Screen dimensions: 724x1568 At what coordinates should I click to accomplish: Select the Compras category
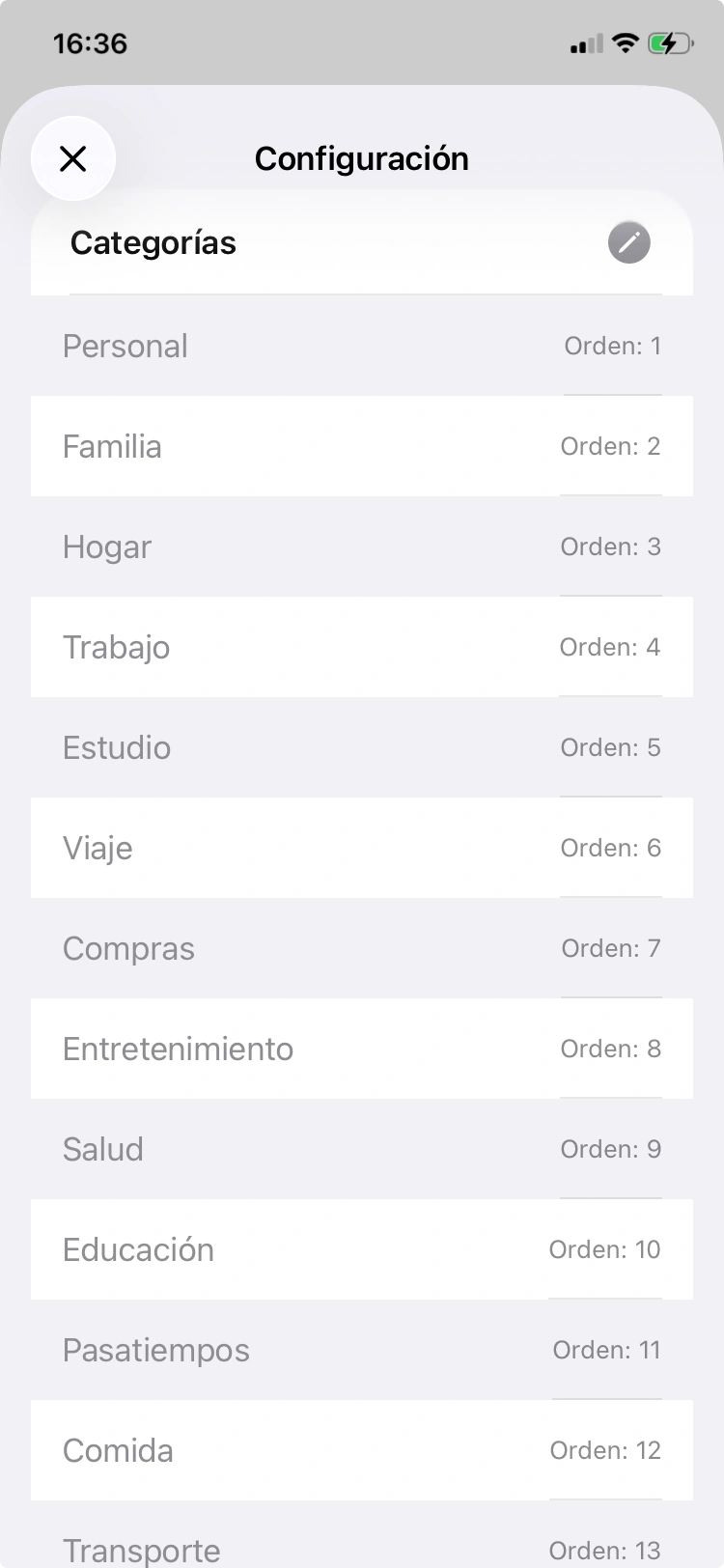pos(128,947)
